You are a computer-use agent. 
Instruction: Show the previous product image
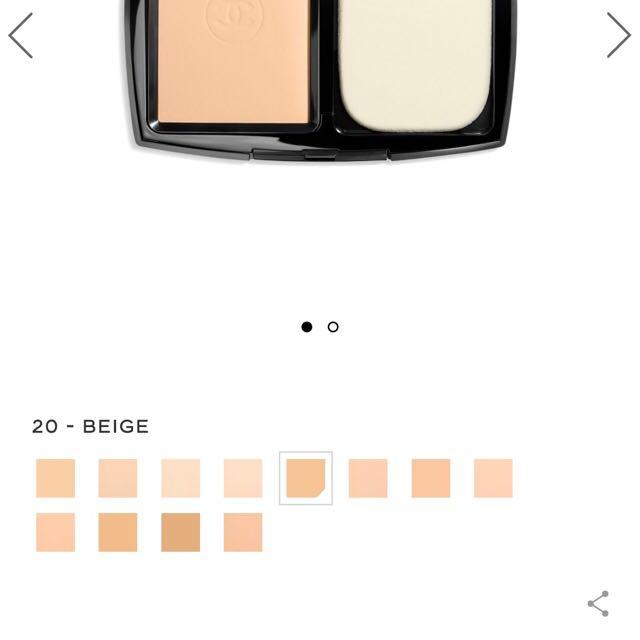(21, 36)
